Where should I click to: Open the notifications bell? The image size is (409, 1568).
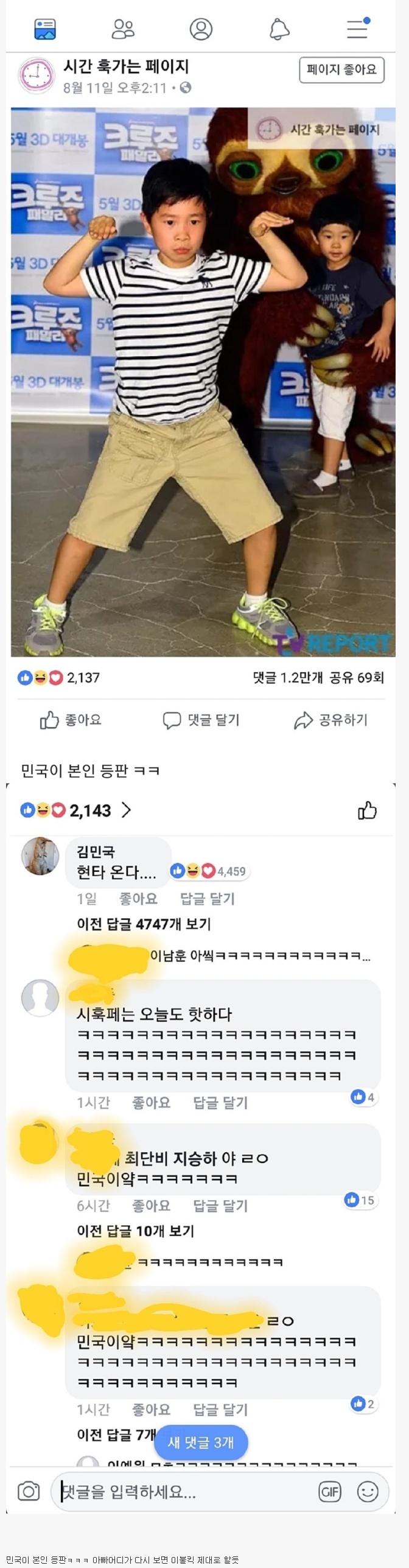click(x=279, y=29)
